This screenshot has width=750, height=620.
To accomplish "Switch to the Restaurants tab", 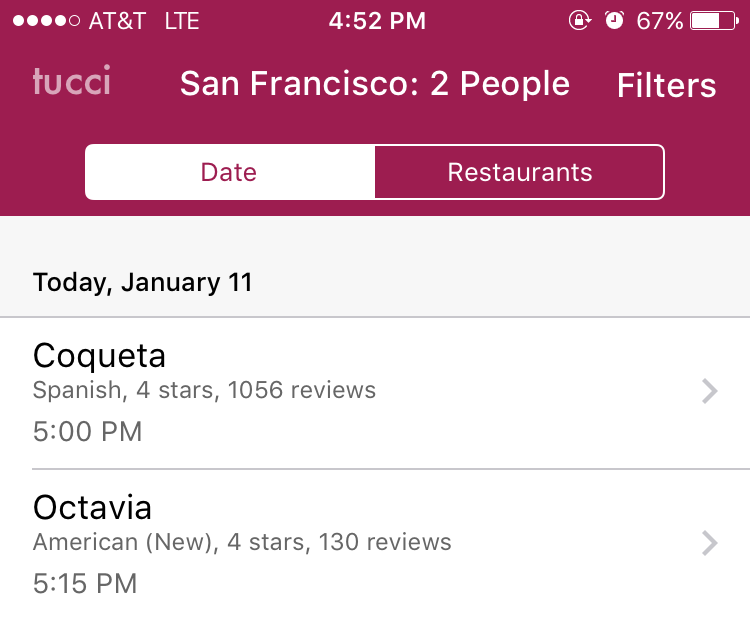I will (519, 173).
